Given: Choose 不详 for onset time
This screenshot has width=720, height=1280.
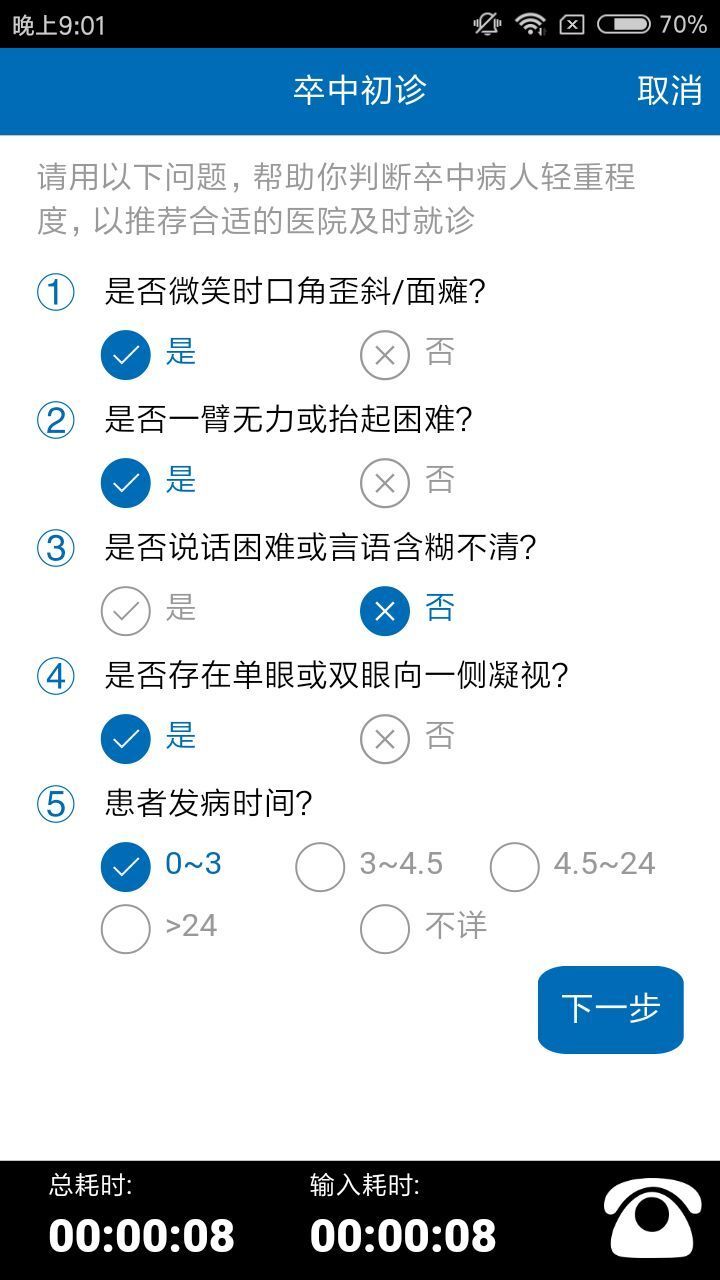Looking at the screenshot, I should point(424,928).
